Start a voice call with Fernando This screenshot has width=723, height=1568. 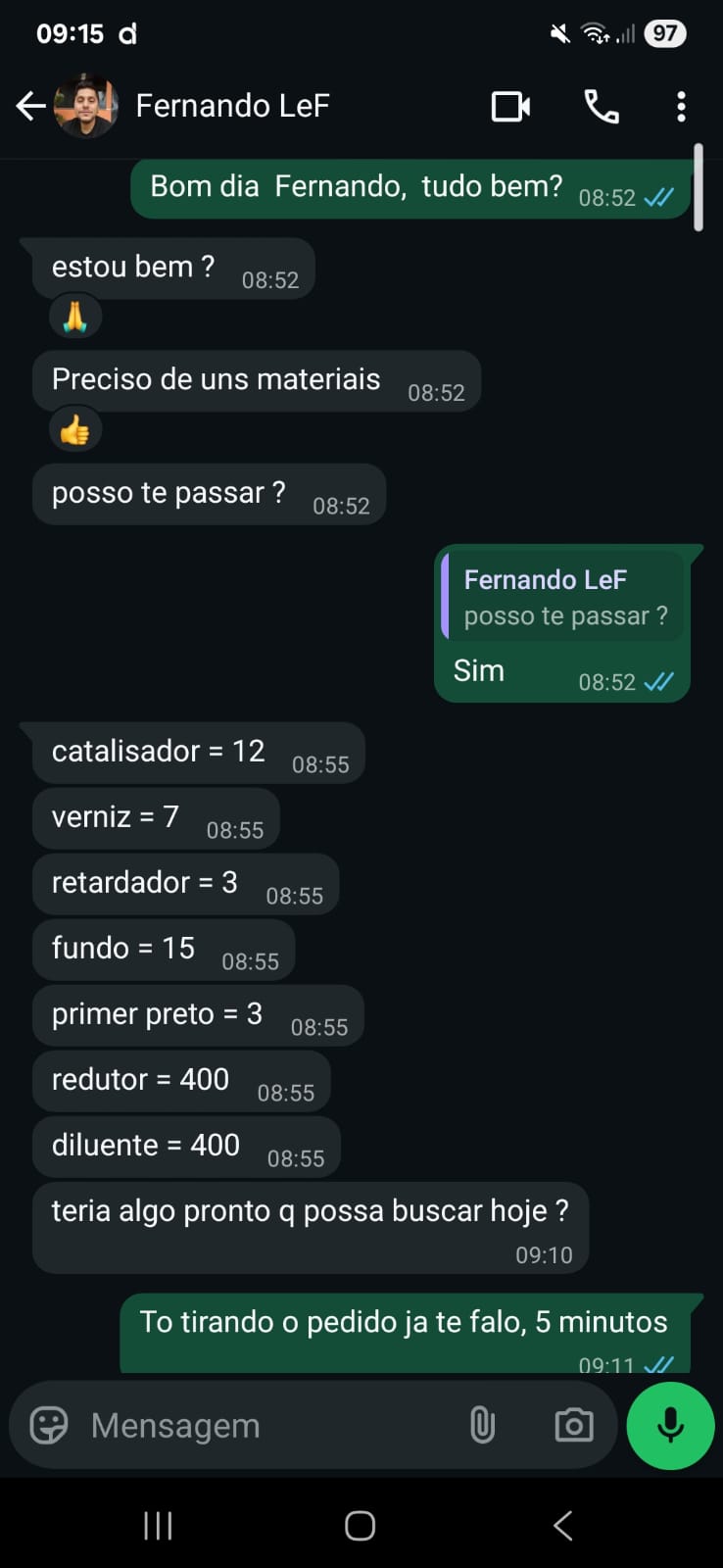601,106
